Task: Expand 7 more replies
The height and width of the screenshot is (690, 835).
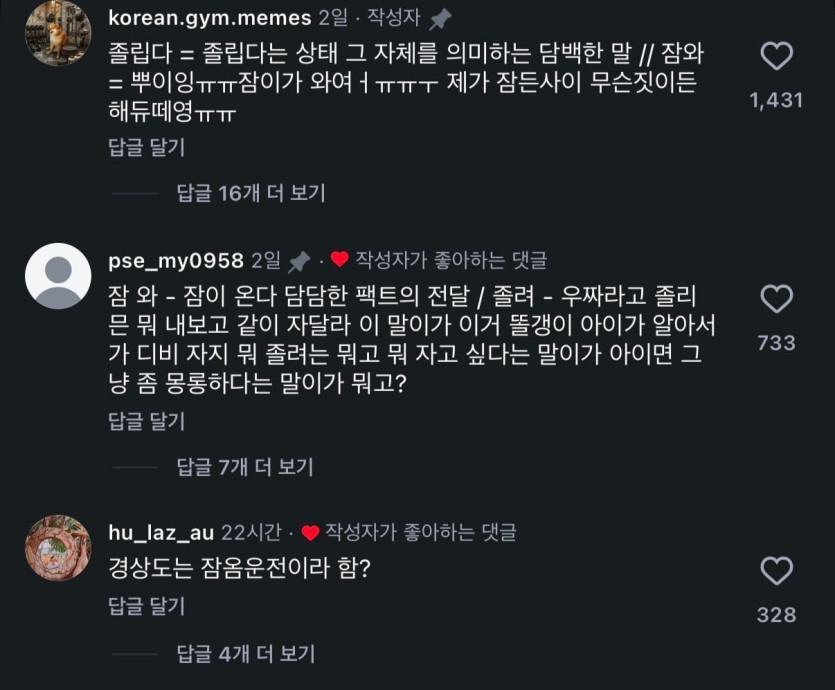Action: pos(245,466)
